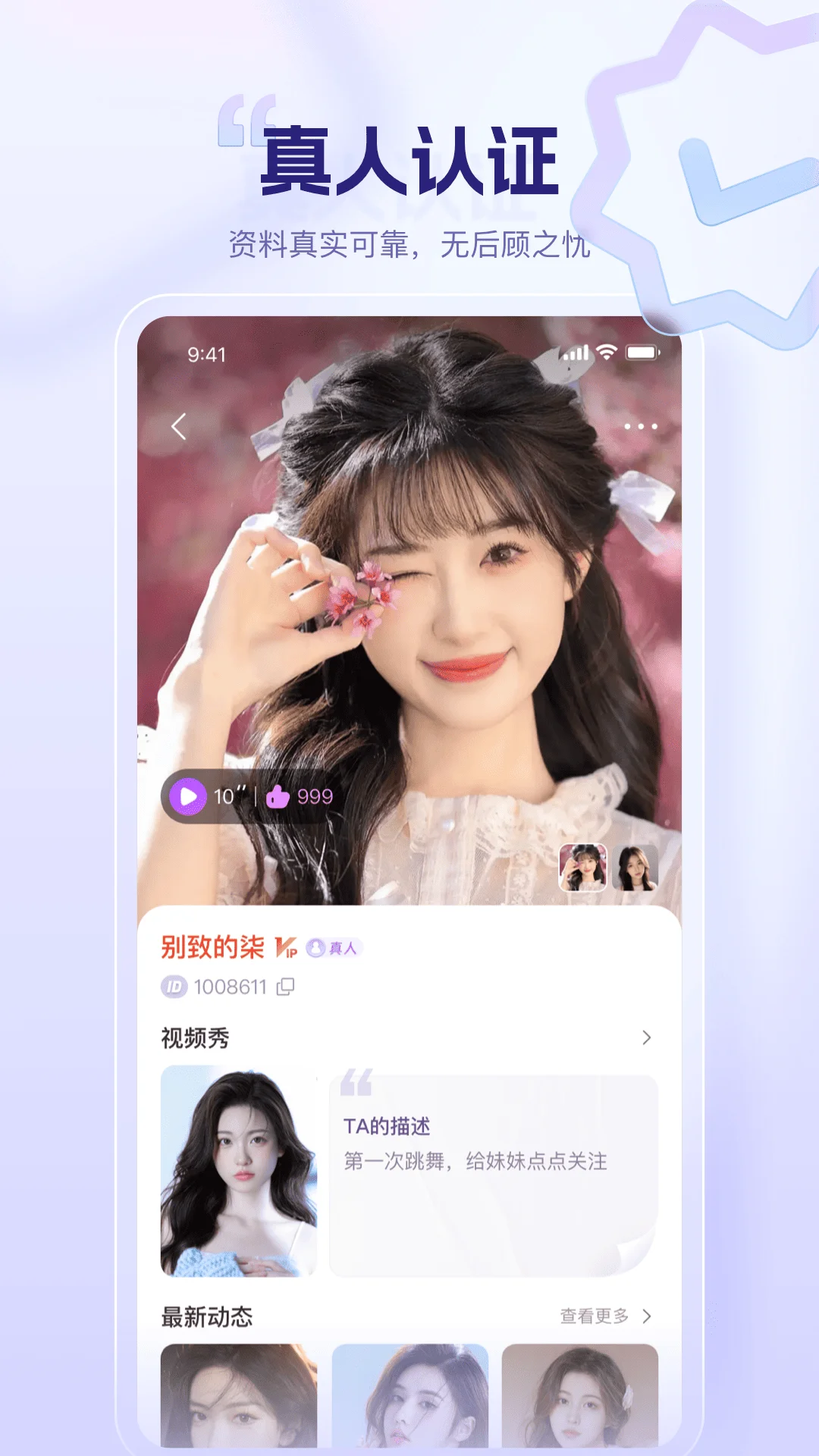
Task: Copy the user ID 1008611
Action: [x=284, y=987]
